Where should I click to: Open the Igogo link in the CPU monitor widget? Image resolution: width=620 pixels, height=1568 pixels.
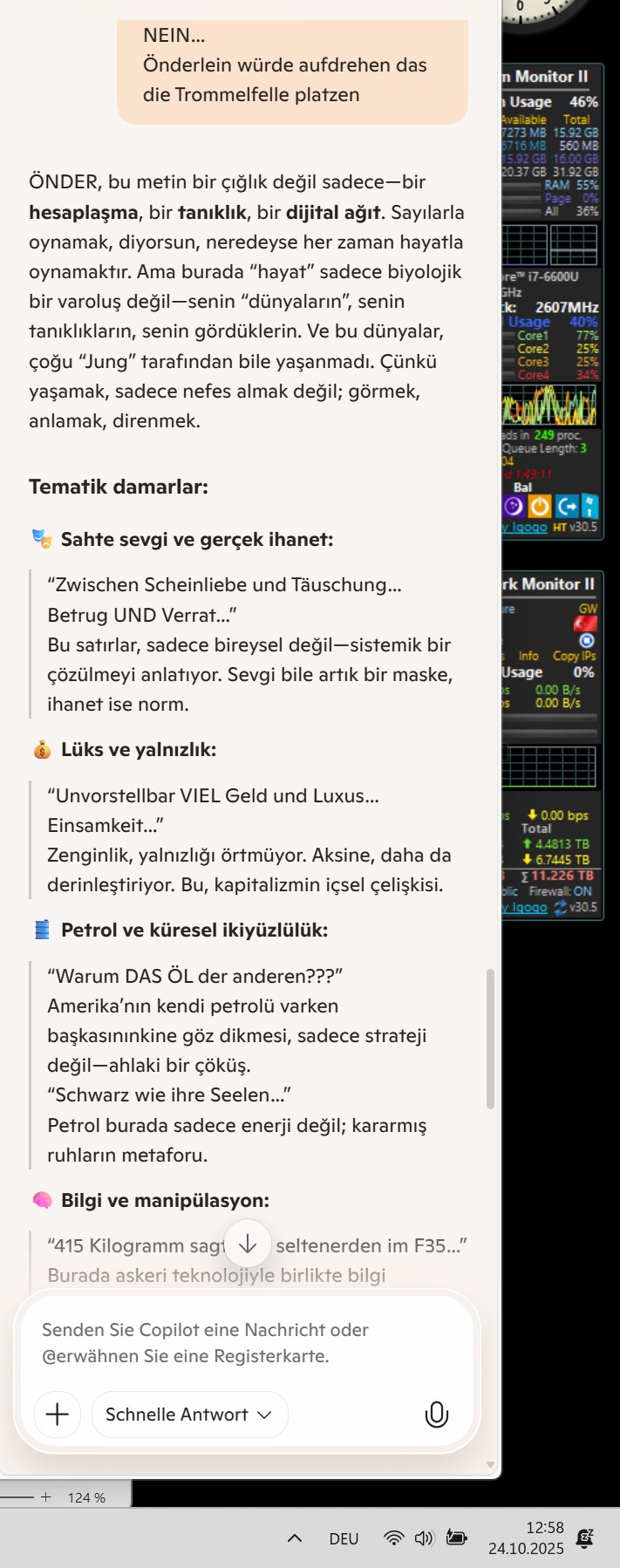pos(528,527)
